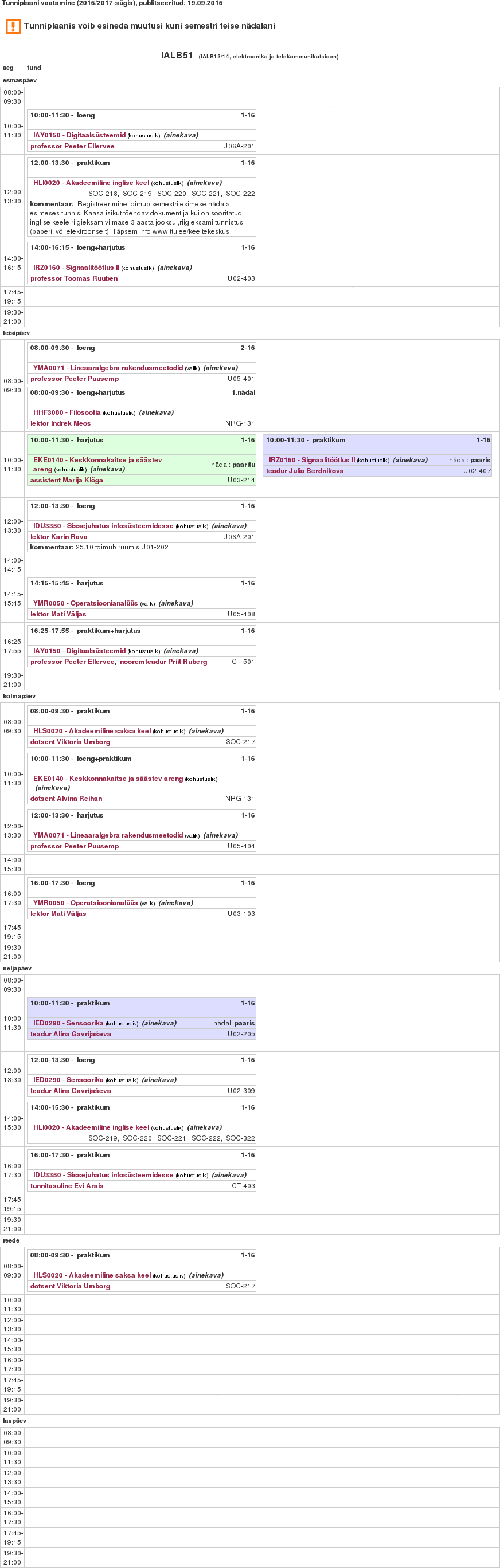
Task: Tap teadur Julia Berdnikova's name
Action: tap(304, 470)
